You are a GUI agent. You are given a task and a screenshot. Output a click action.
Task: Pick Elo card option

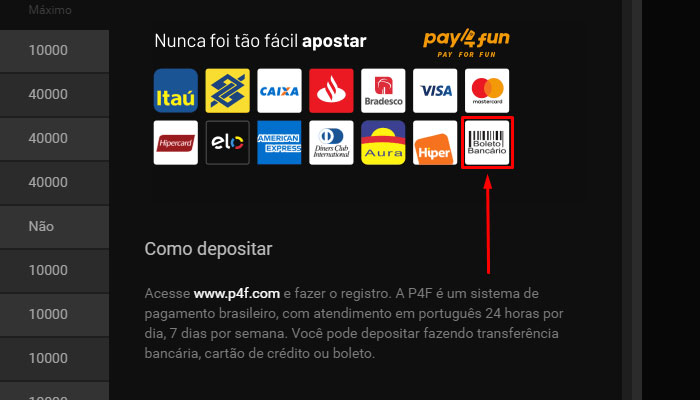[x=227, y=143]
